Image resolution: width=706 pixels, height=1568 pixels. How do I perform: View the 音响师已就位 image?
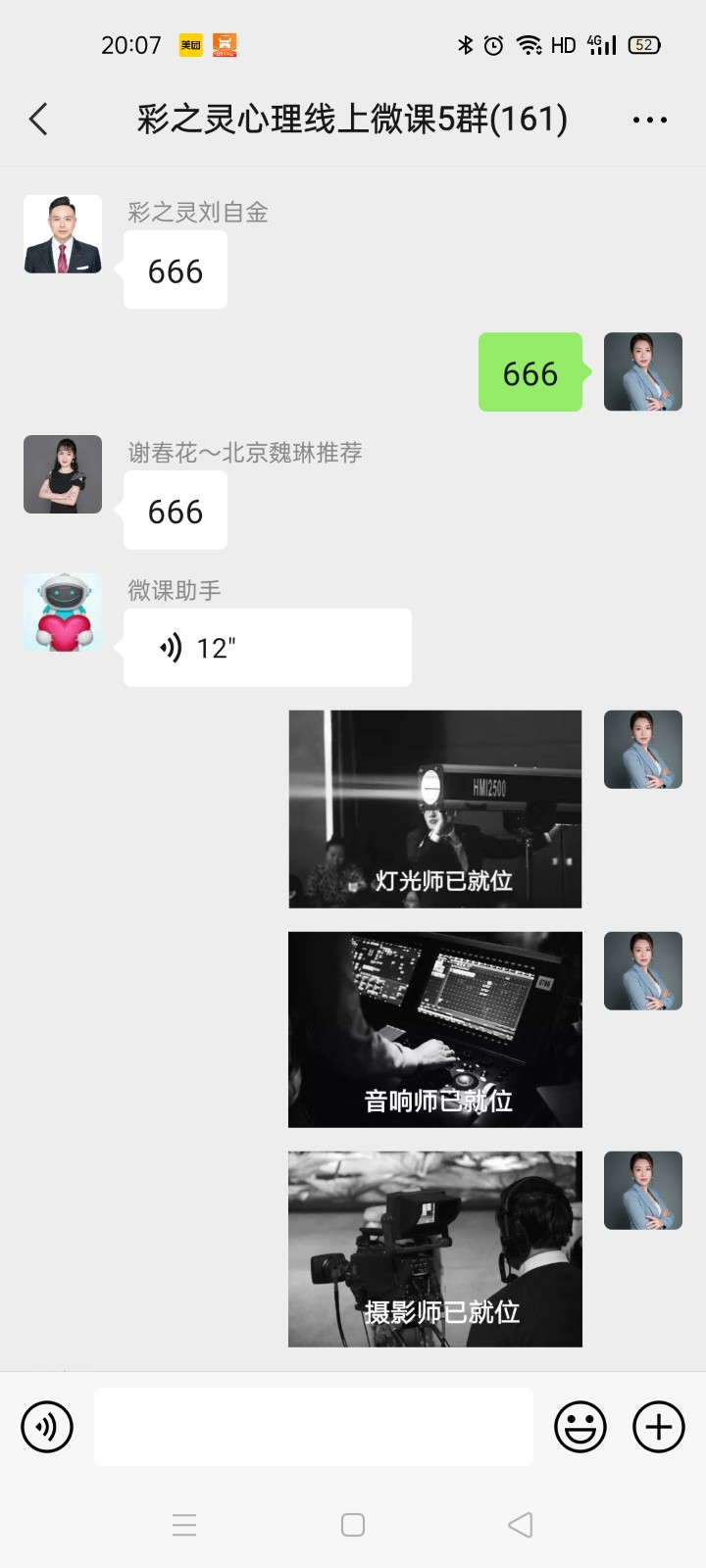tap(434, 1029)
